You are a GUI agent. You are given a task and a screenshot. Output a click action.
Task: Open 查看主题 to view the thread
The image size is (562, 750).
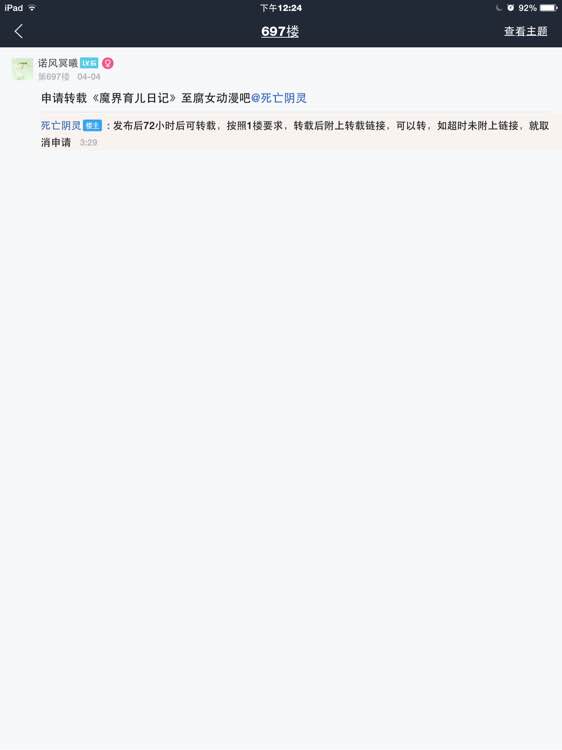(x=525, y=32)
